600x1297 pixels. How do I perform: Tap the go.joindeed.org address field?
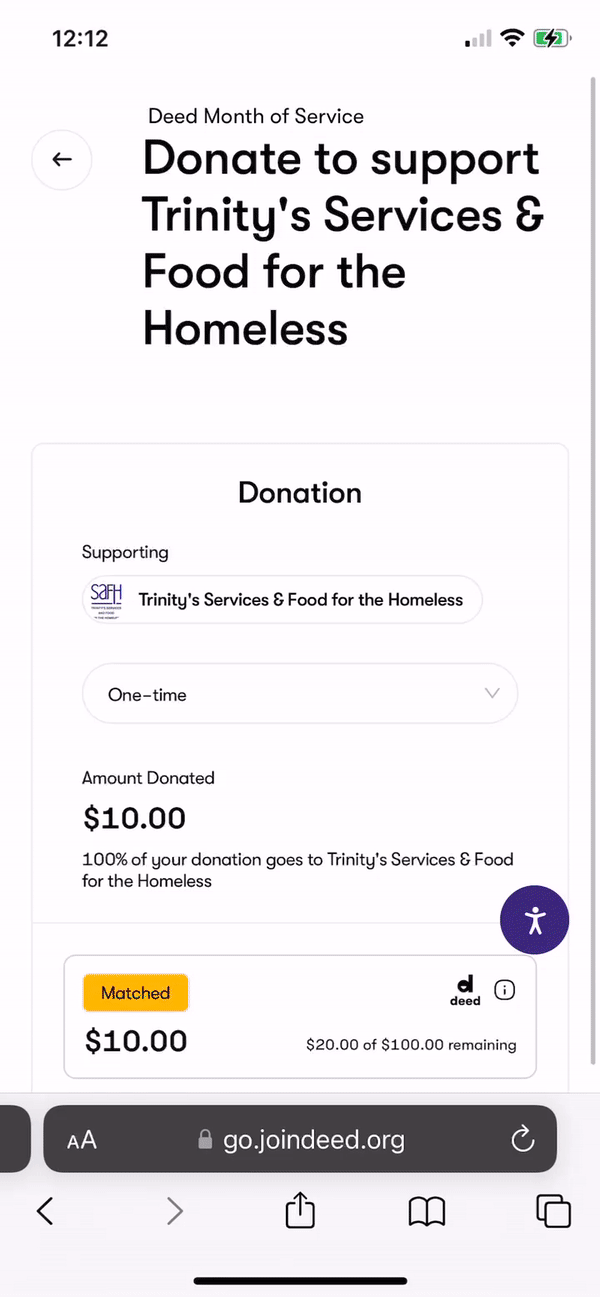pyautogui.click(x=302, y=1139)
